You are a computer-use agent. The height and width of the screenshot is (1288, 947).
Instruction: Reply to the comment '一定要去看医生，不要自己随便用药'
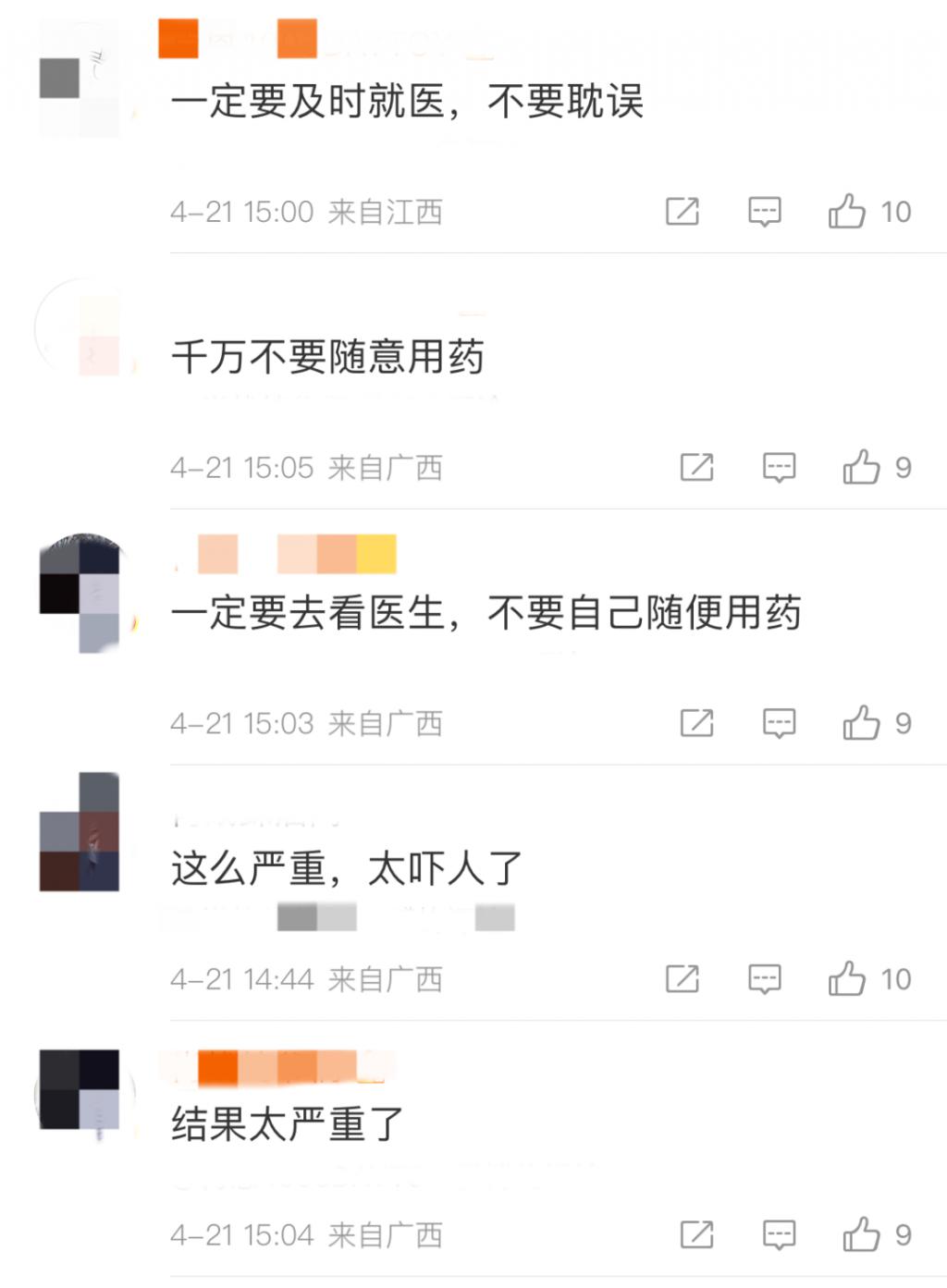point(779,723)
